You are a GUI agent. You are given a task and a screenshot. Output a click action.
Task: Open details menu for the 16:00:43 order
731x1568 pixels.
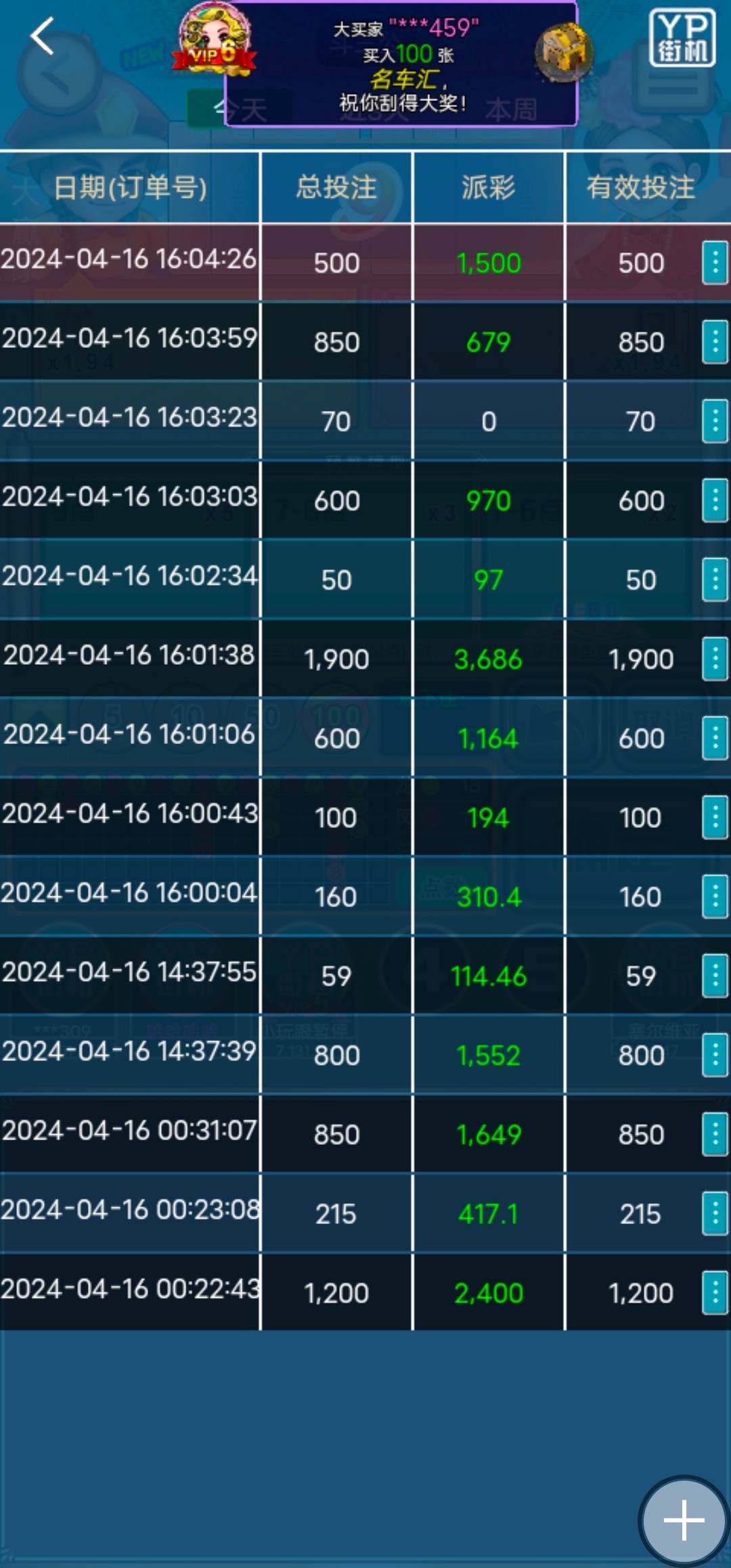click(715, 816)
